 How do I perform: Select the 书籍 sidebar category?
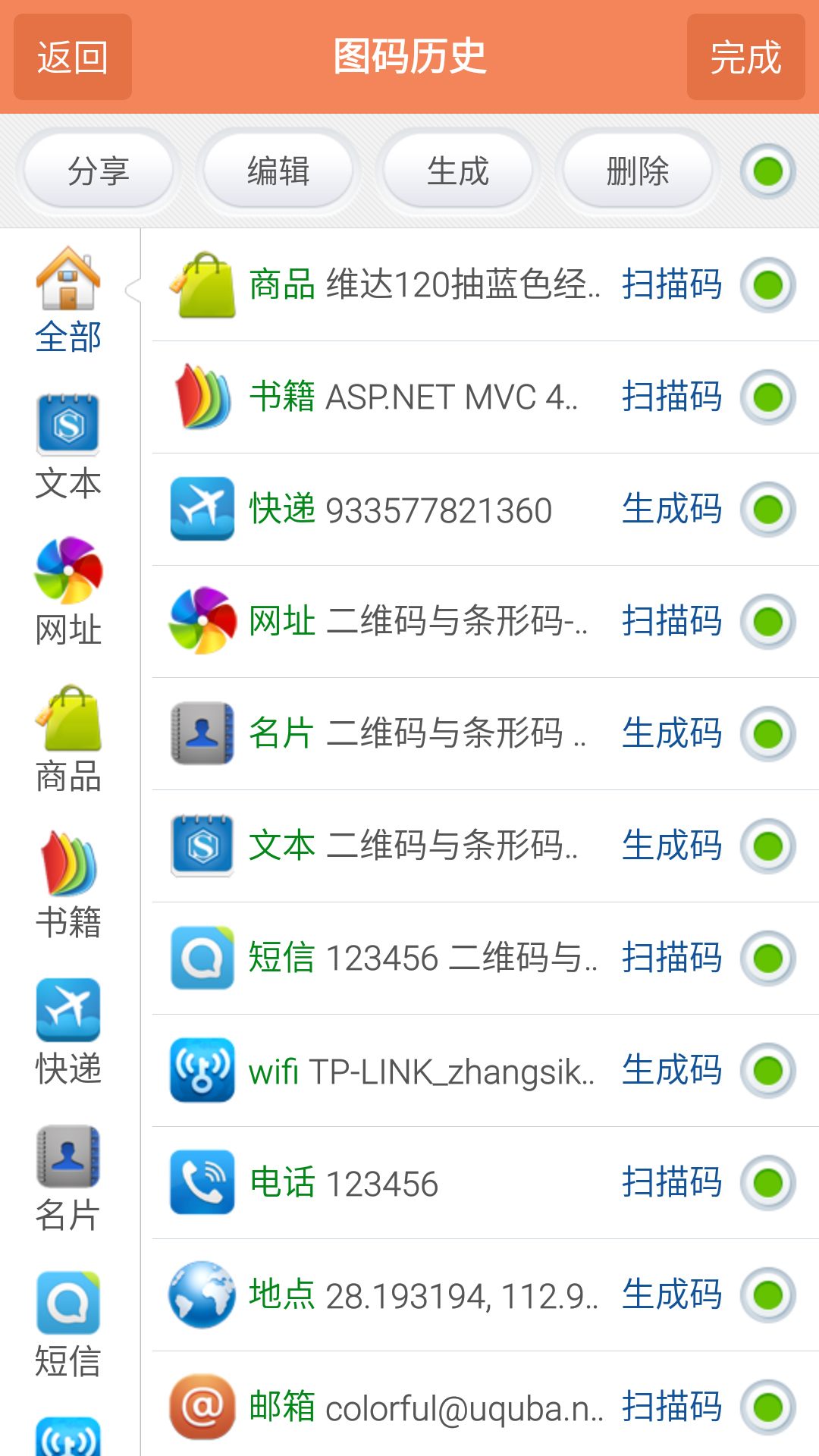[x=68, y=885]
